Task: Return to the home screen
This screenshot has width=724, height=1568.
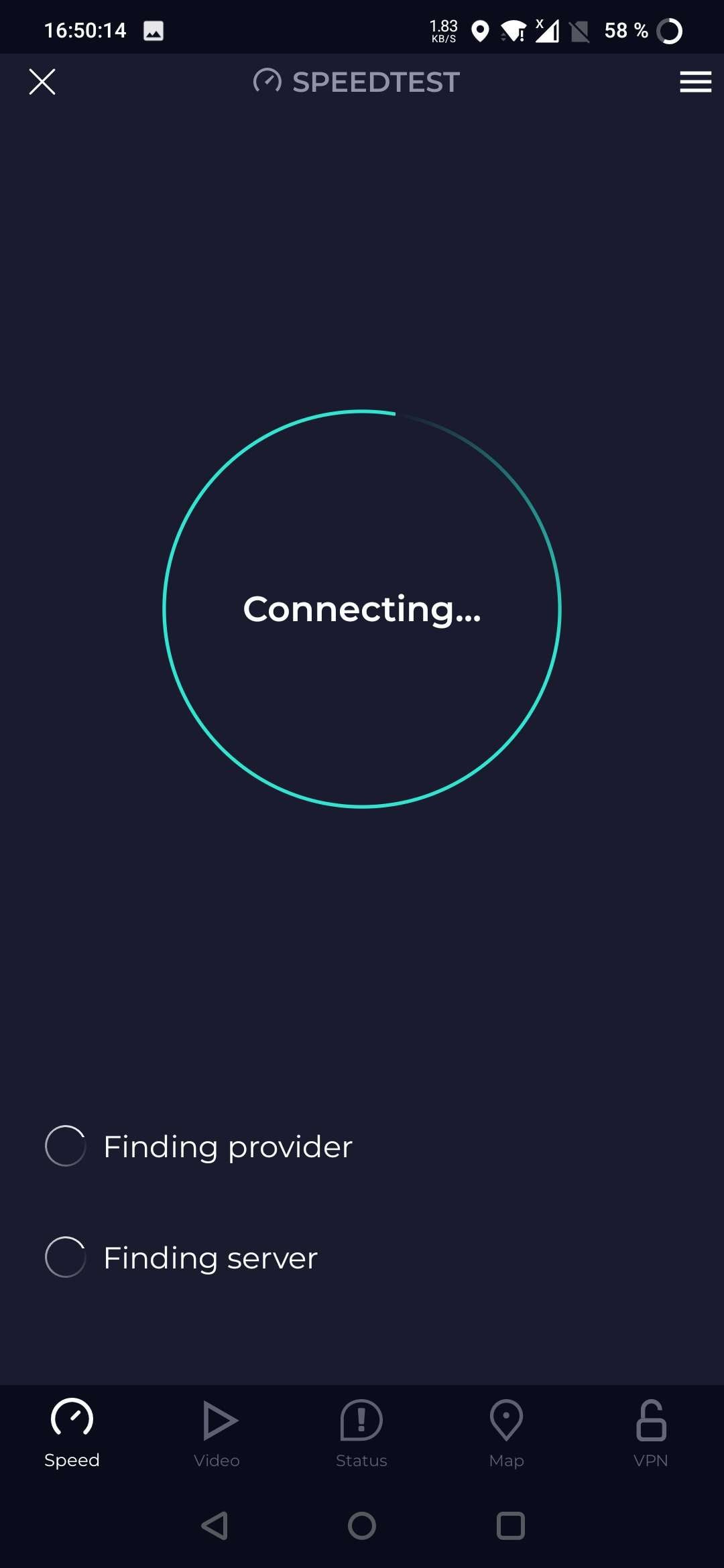Action: [362, 1526]
